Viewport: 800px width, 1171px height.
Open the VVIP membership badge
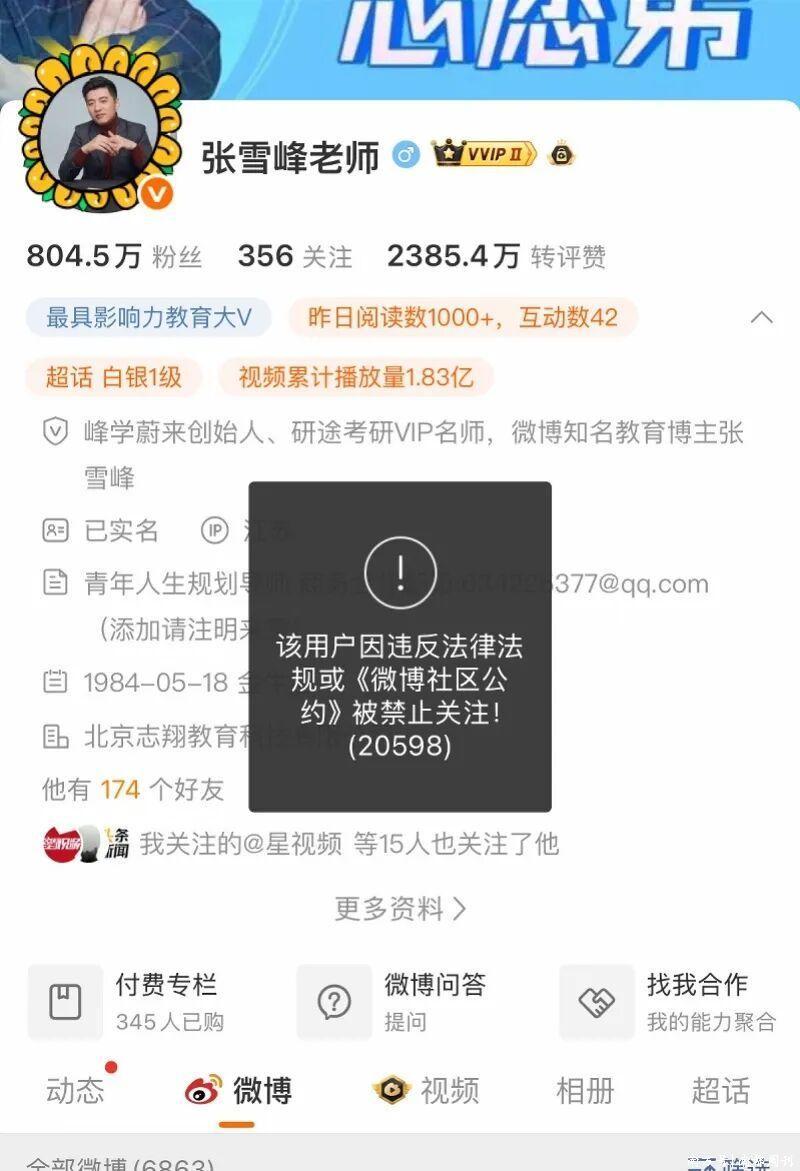click(x=485, y=154)
